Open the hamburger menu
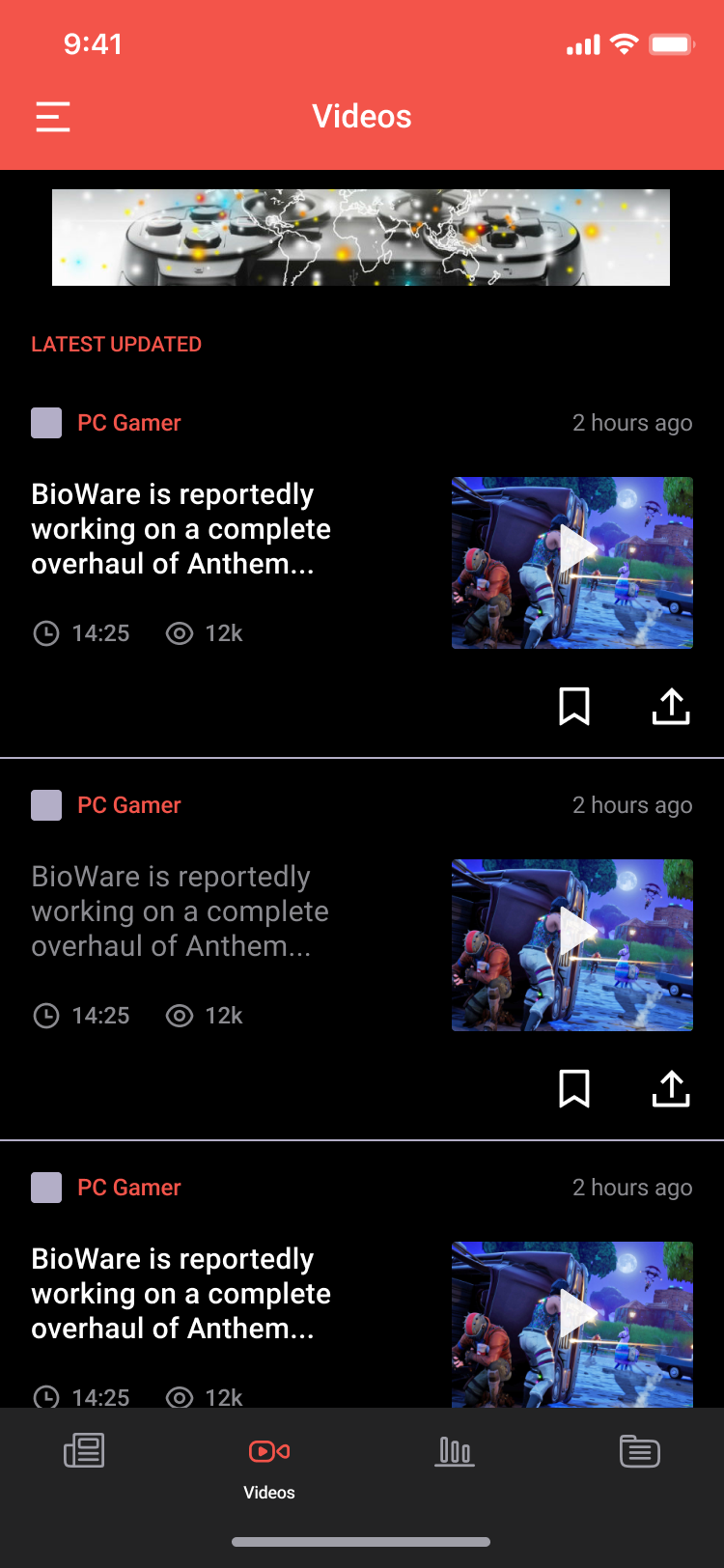724x1568 pixels. point(53,117)
